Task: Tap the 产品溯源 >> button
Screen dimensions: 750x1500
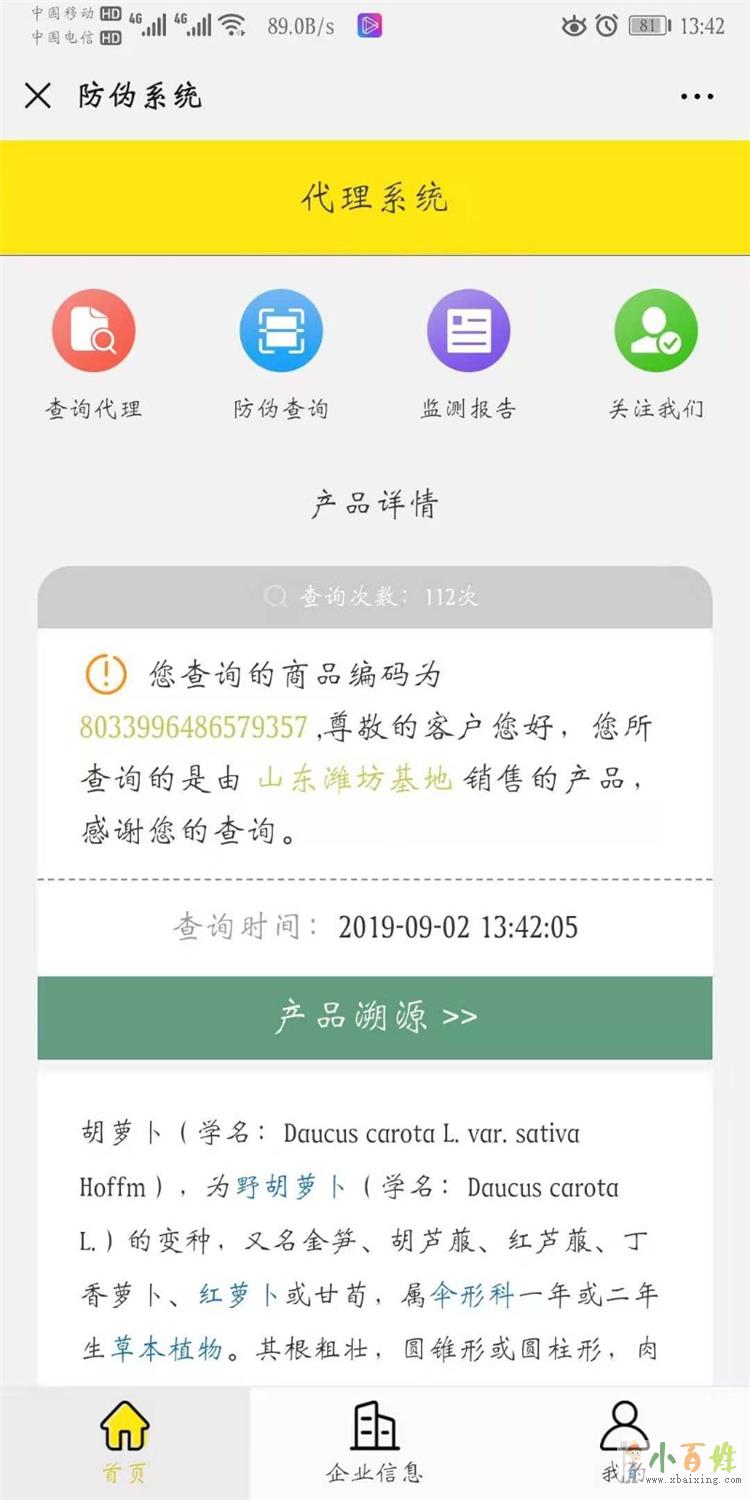Action: click(375, 1017)
